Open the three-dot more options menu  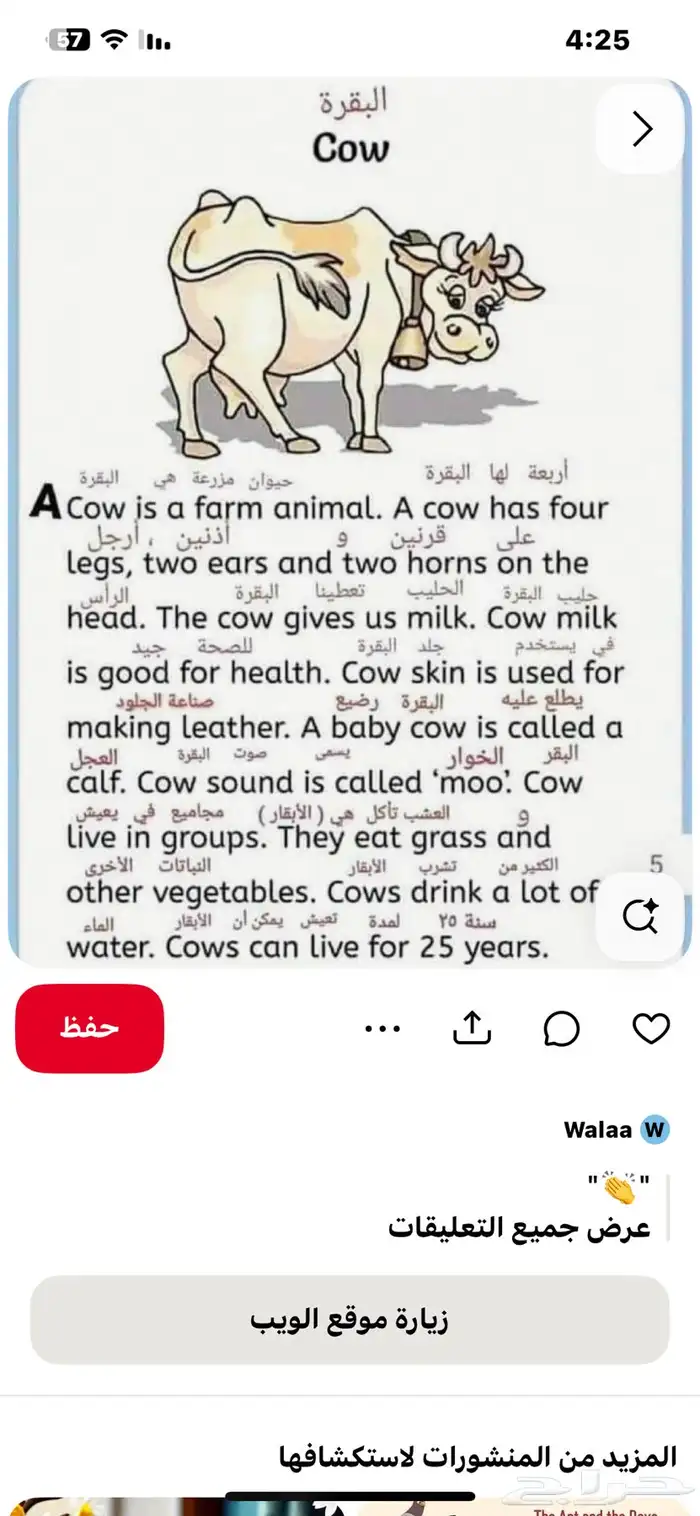383,1028
